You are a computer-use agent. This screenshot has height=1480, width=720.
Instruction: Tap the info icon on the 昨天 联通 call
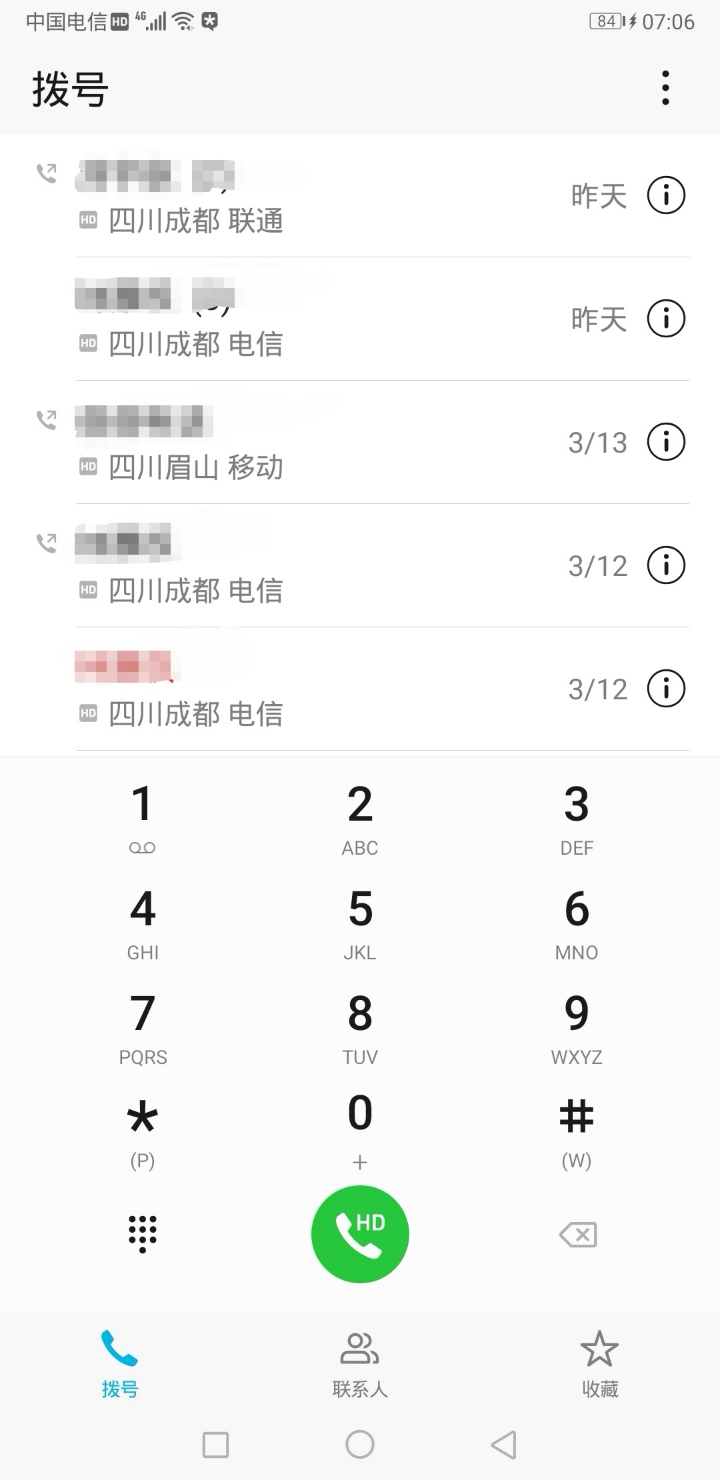[x=665, y=195]
